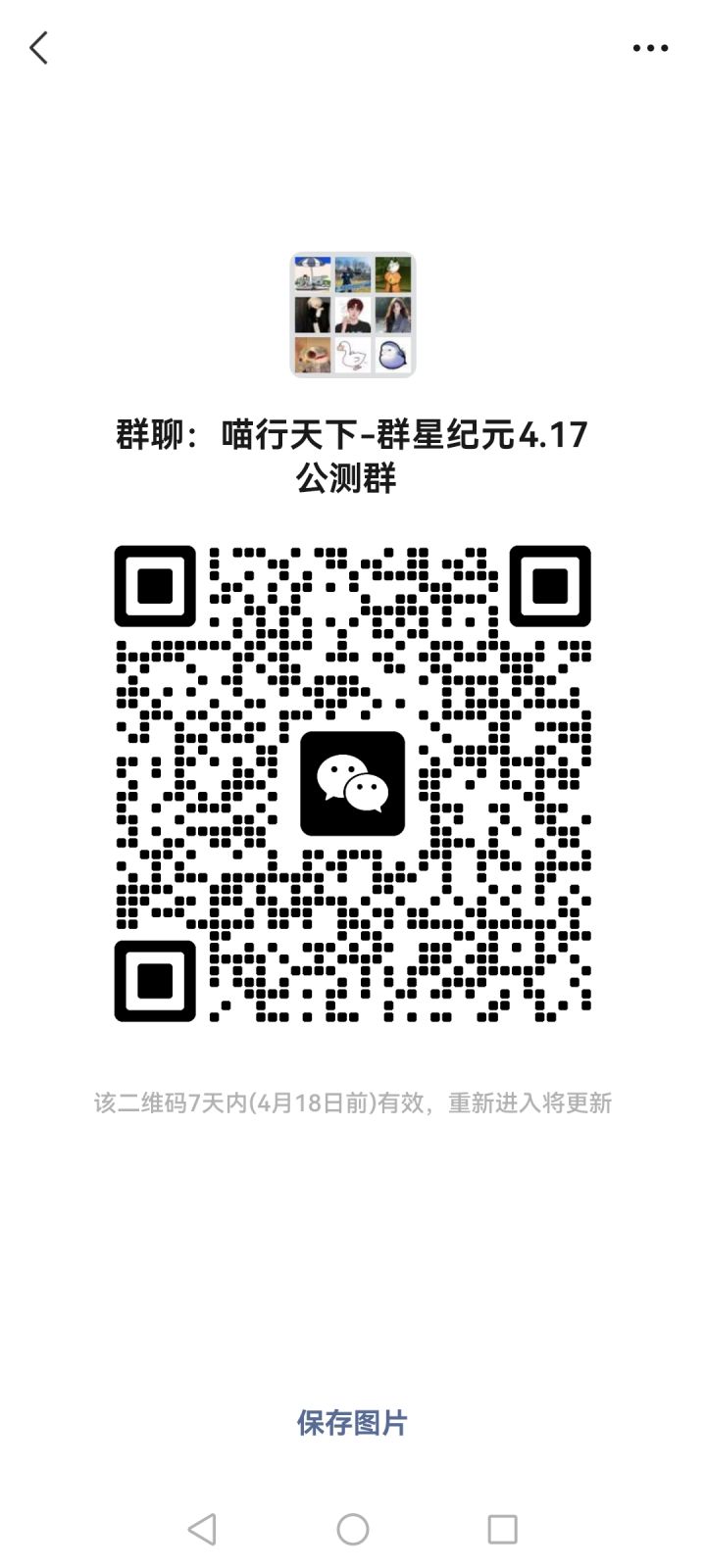Image resolution: width=706 pixels, height=1568 pixels.
Task: Tap the red-haired boy avatar in the center
Action: tap(353, 314)
